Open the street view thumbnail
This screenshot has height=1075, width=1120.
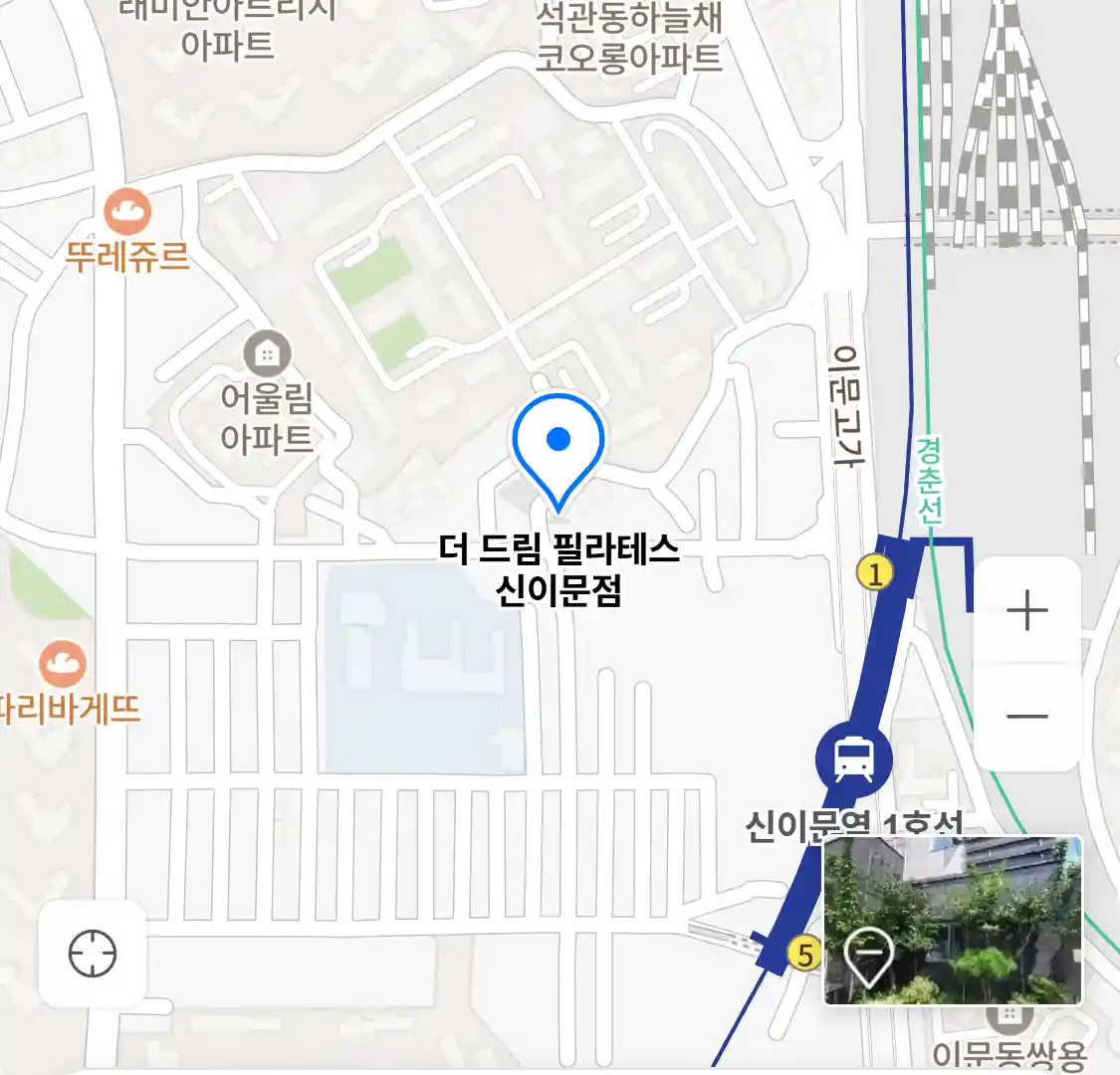coord(953,920)
